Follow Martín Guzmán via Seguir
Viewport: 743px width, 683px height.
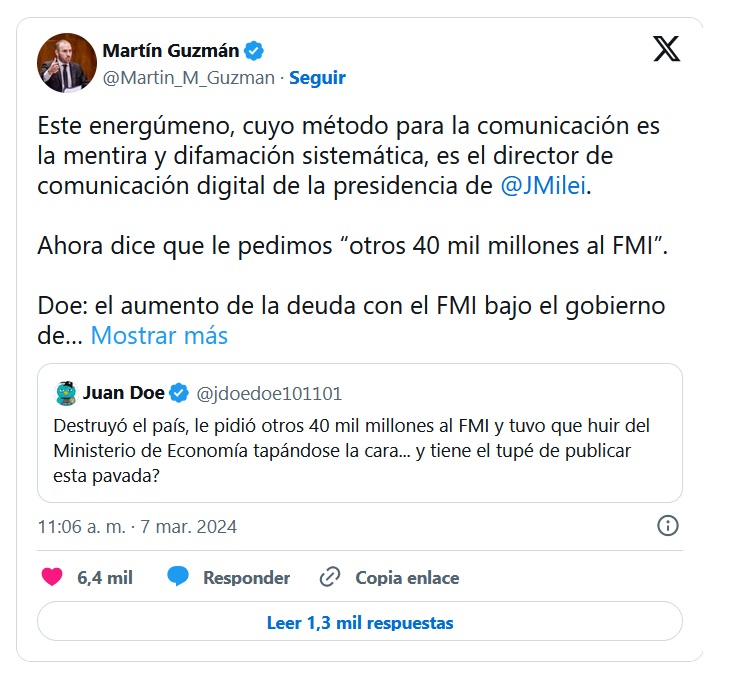point(317,77)
